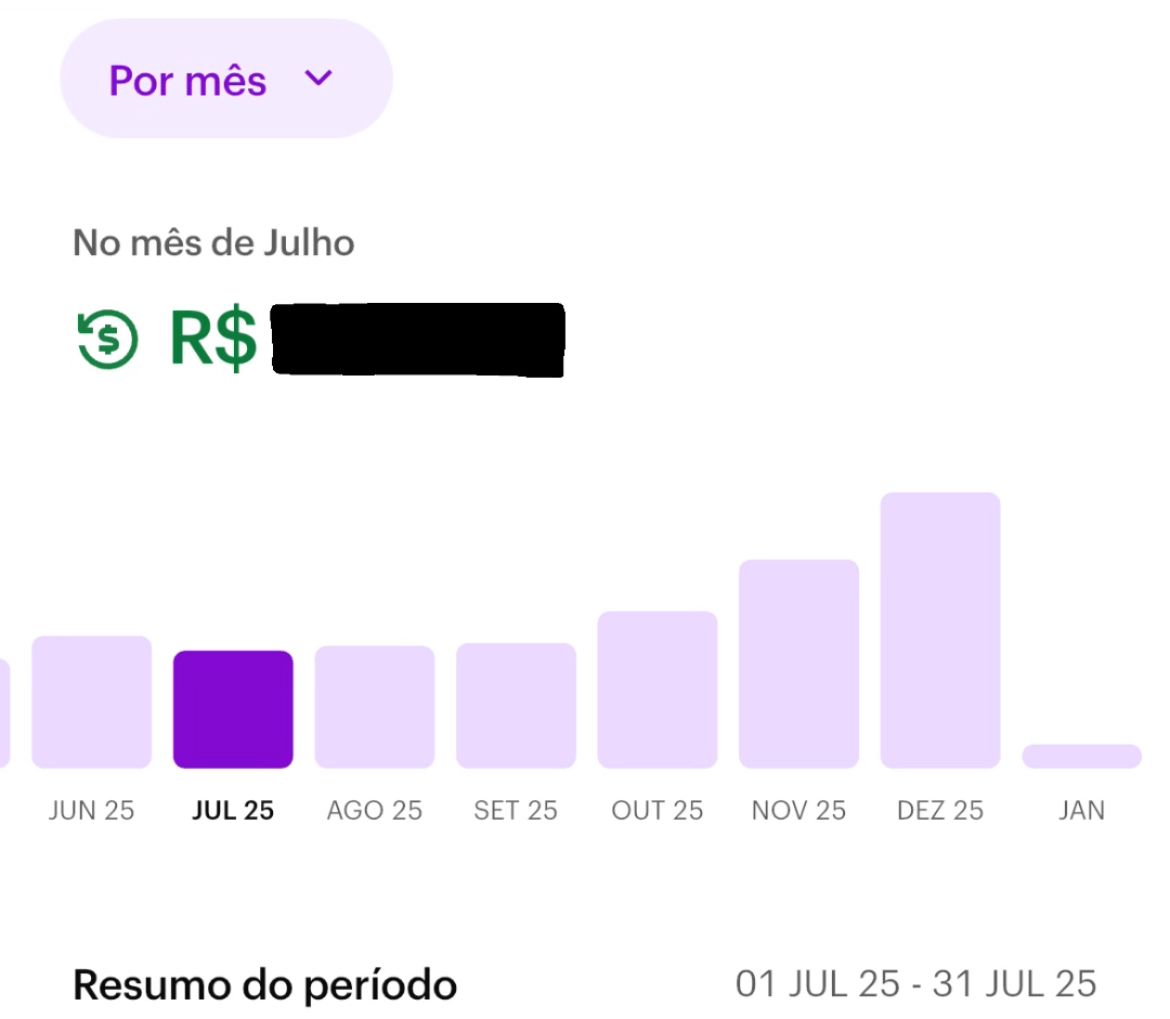The image size is (1170, 1019).
Task: Open the Por mês period dropdown
Action: pos(226,79)
